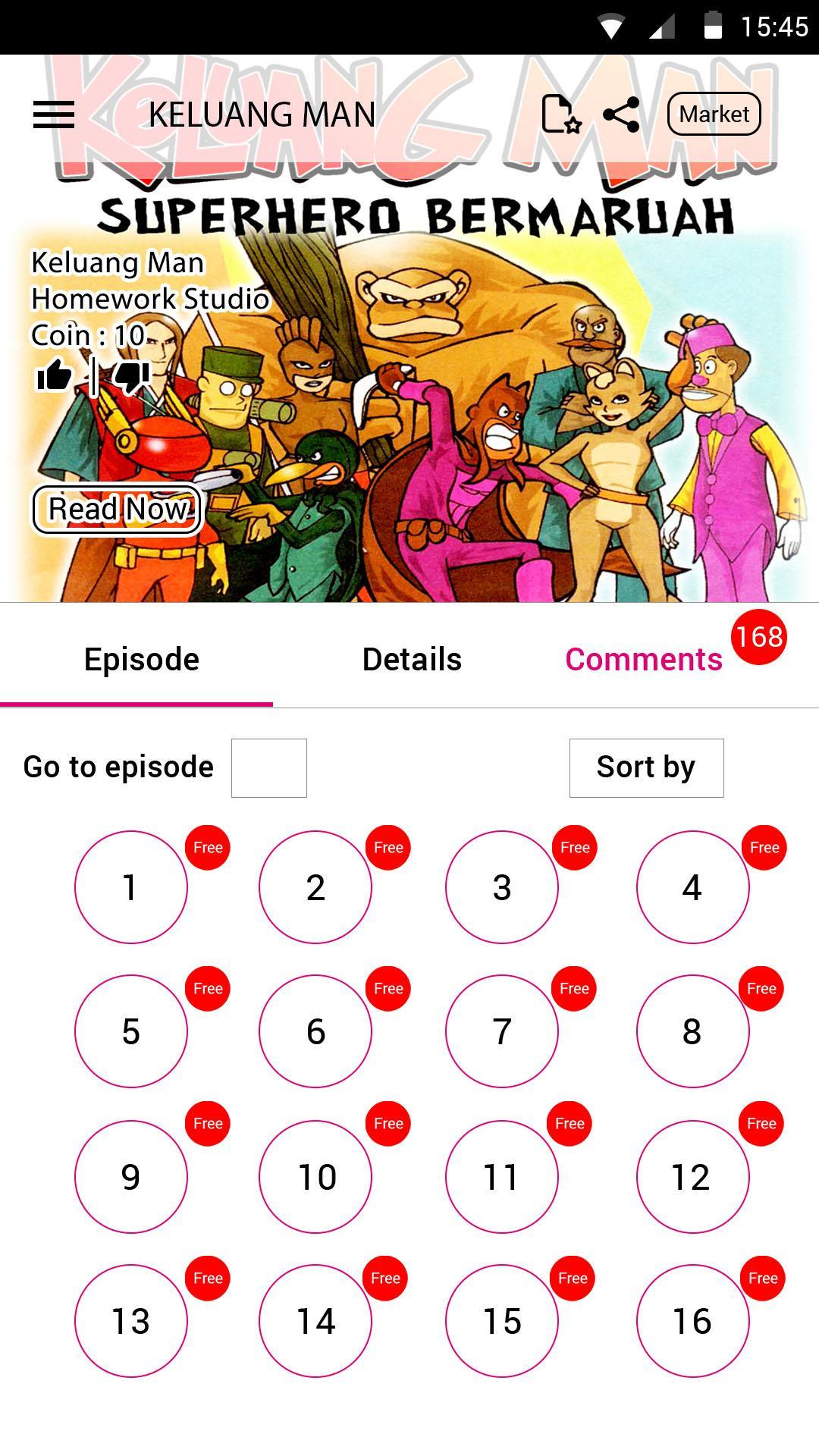819x1456 pixels.
Task: Tap the Read Now button
Action: (117, 509)
